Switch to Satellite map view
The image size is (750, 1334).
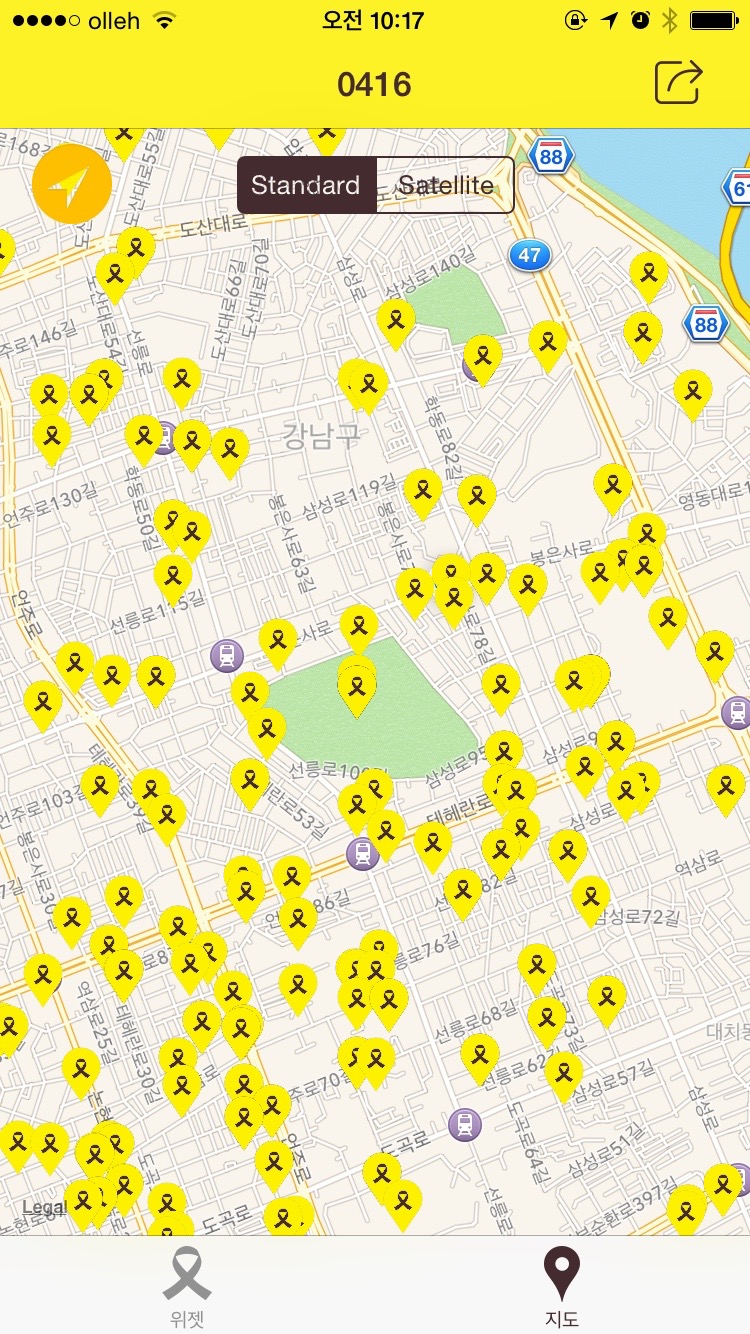445,185
